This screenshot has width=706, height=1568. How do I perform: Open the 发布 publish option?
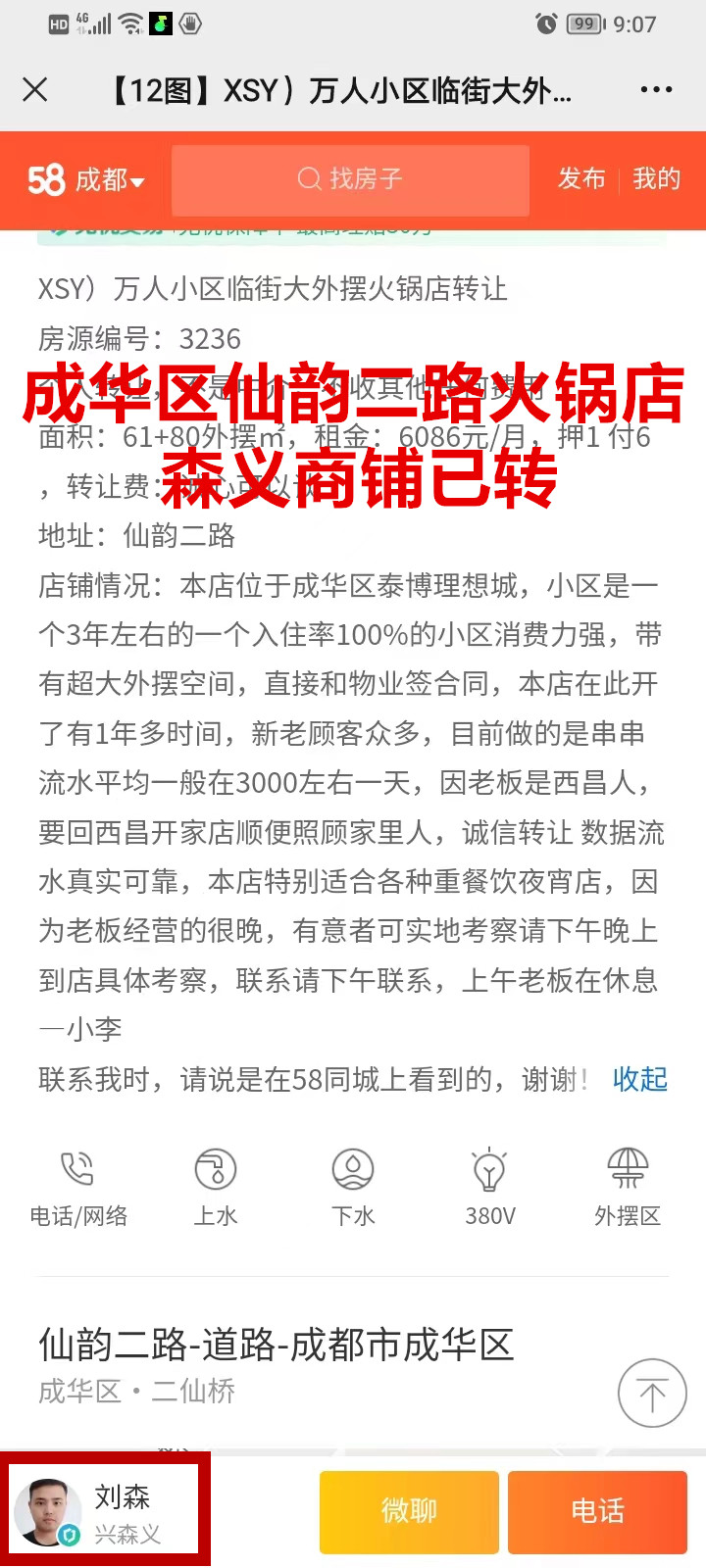581,178
